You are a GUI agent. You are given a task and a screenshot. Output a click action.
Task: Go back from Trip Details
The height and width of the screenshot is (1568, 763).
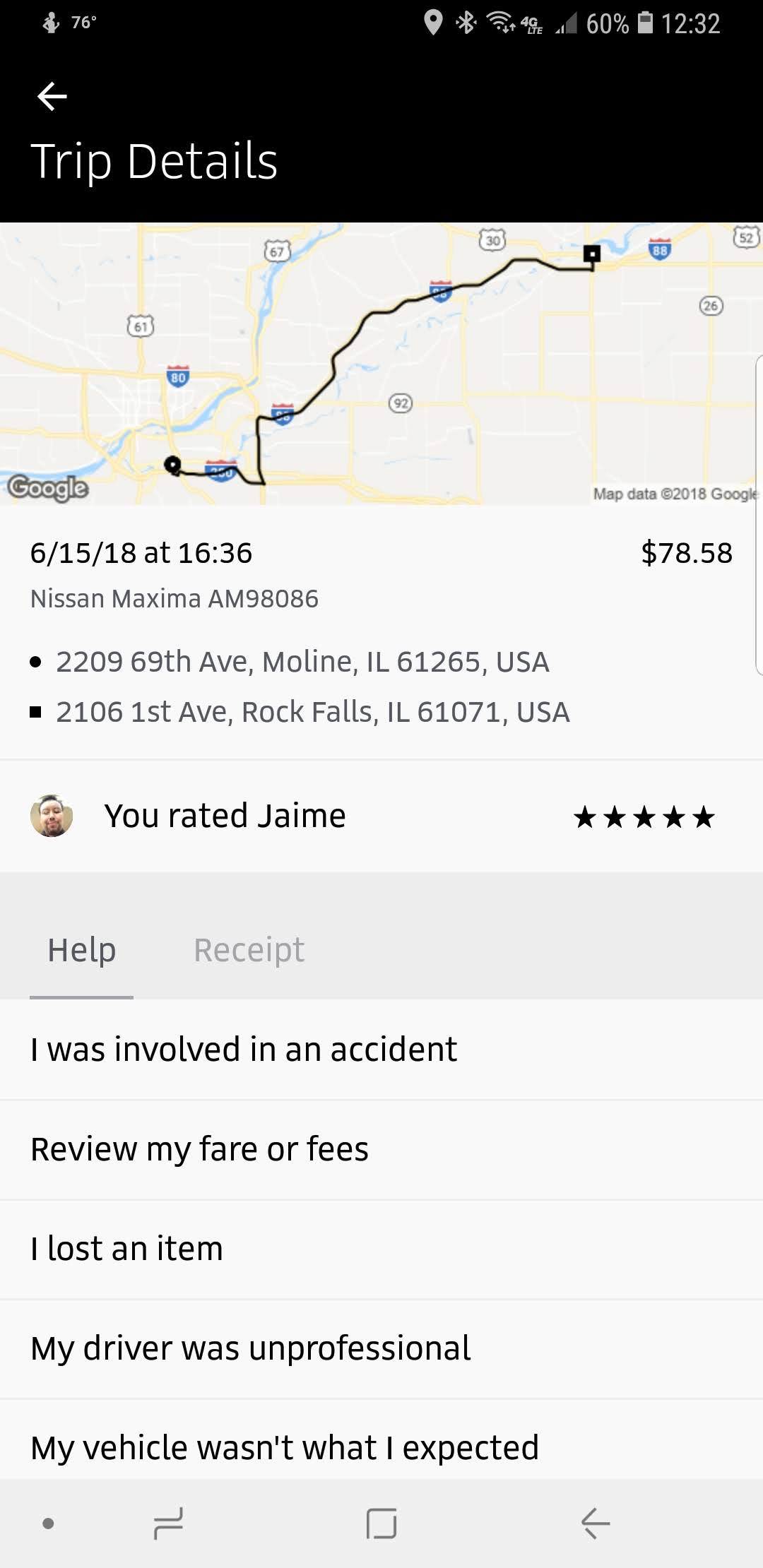coord(52,96)
